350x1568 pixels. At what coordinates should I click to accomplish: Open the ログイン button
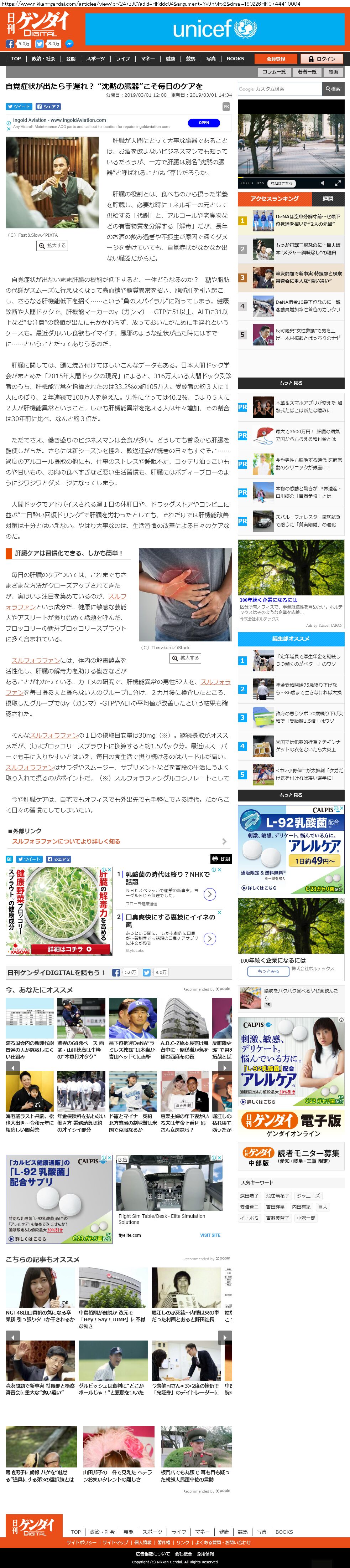click(322, 59)
